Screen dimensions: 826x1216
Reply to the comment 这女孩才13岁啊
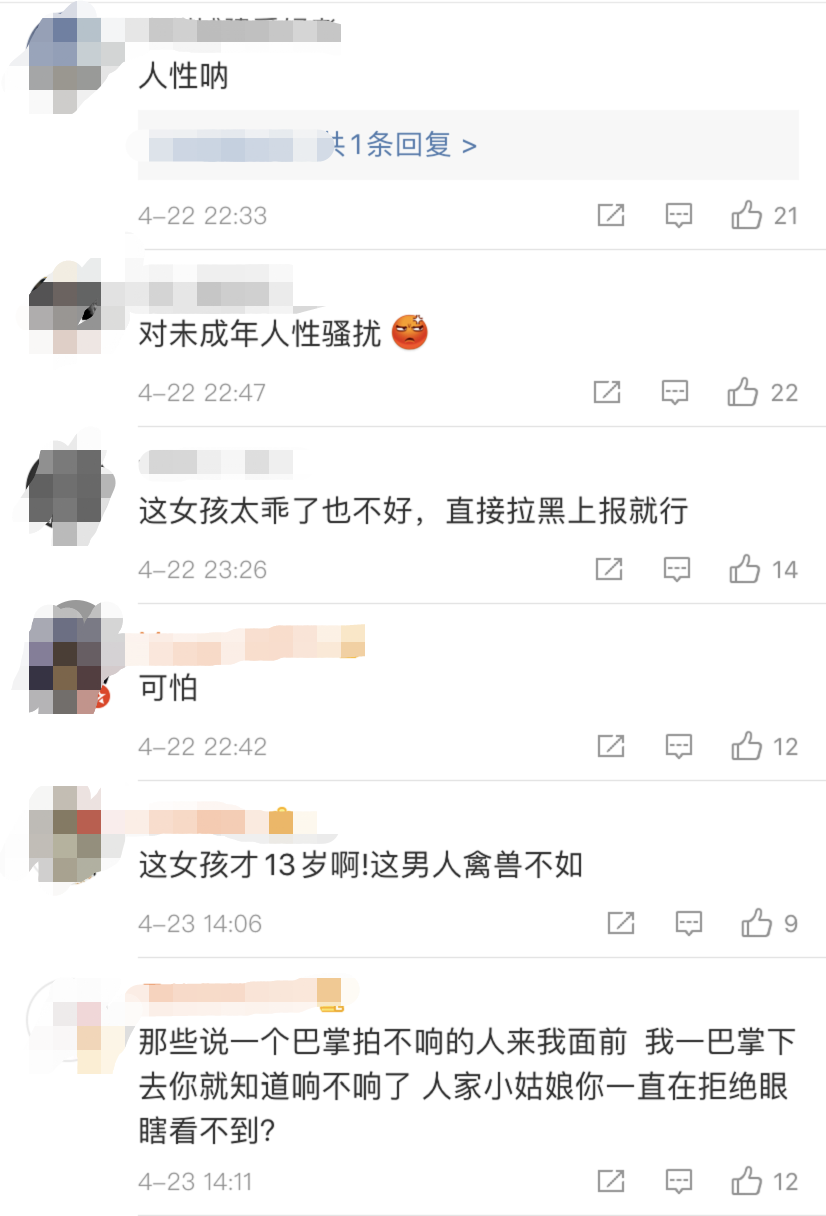[x=689, y=923]
